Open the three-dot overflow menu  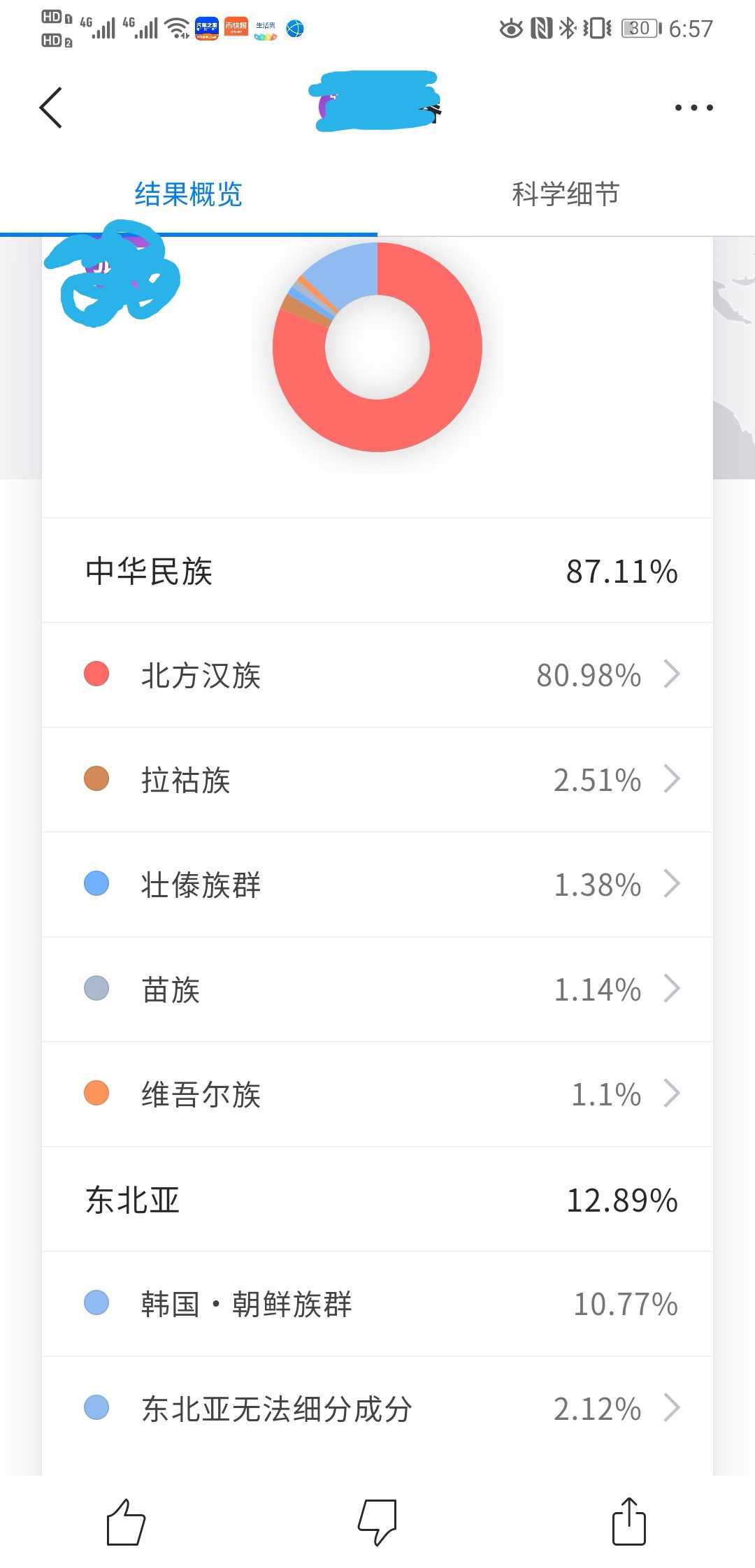(693, 108)
